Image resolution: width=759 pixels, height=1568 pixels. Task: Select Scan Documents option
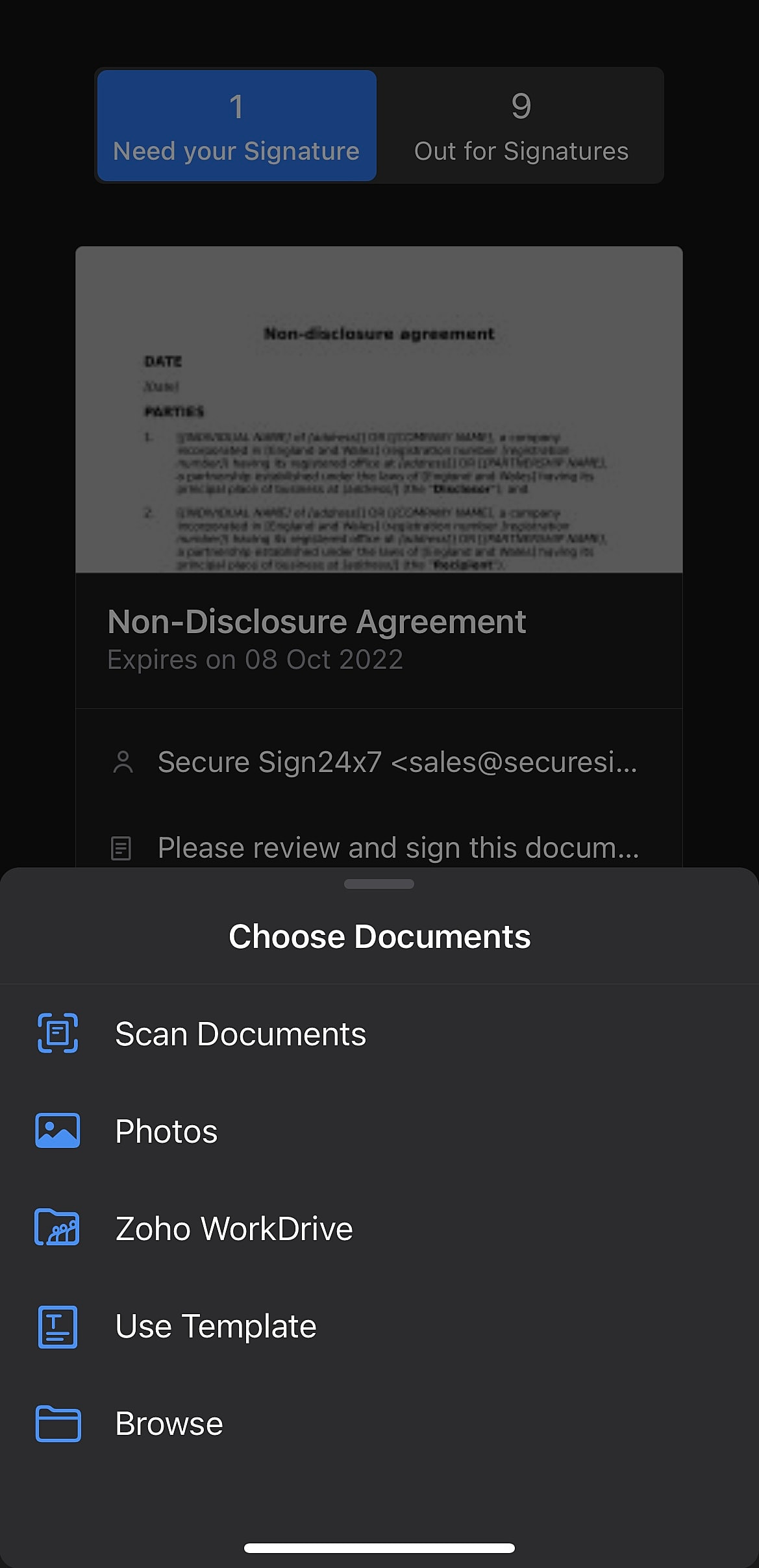[240, 1034]
